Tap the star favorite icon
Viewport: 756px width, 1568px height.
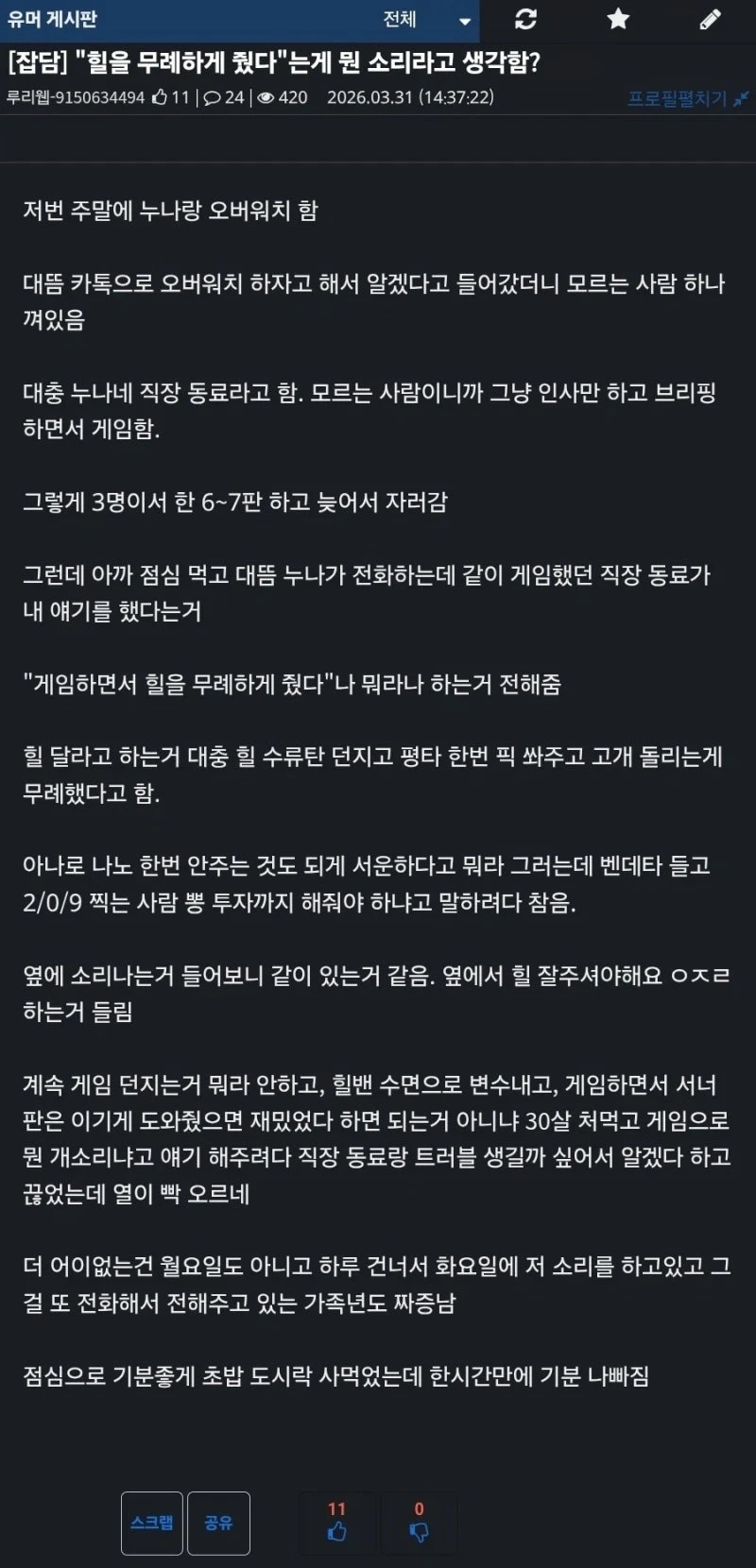[x=618, y=20]
